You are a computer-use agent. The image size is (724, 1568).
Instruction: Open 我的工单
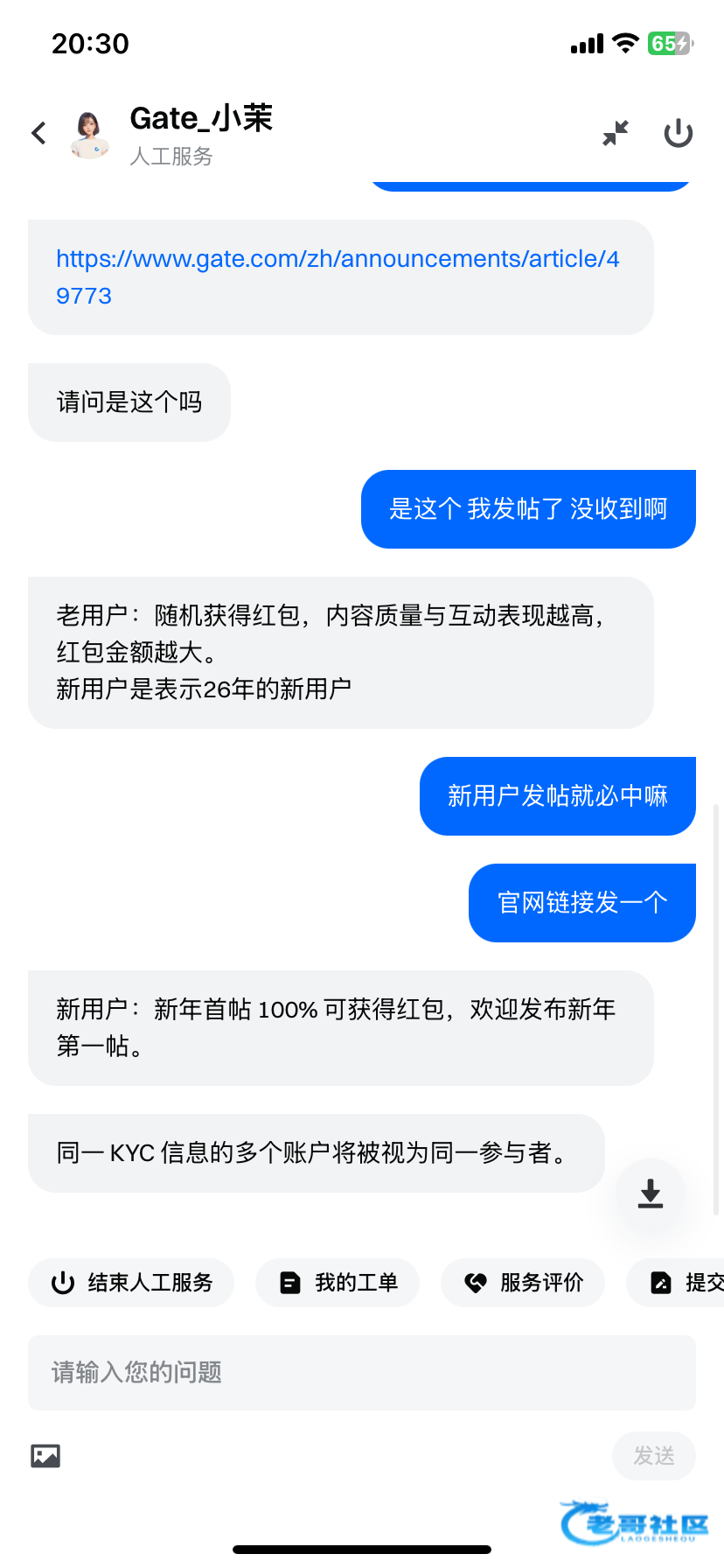[338, 1283]
